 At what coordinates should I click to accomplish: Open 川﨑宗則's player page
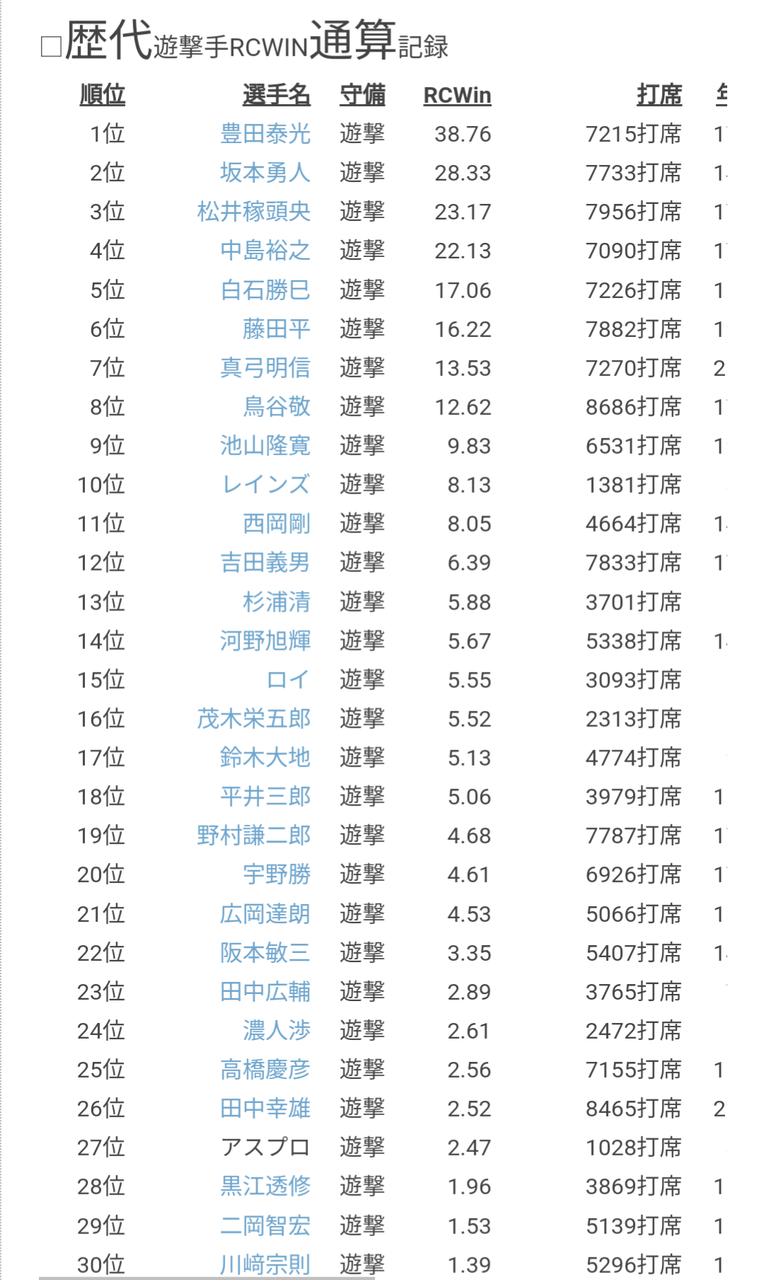pos(265,1265)
